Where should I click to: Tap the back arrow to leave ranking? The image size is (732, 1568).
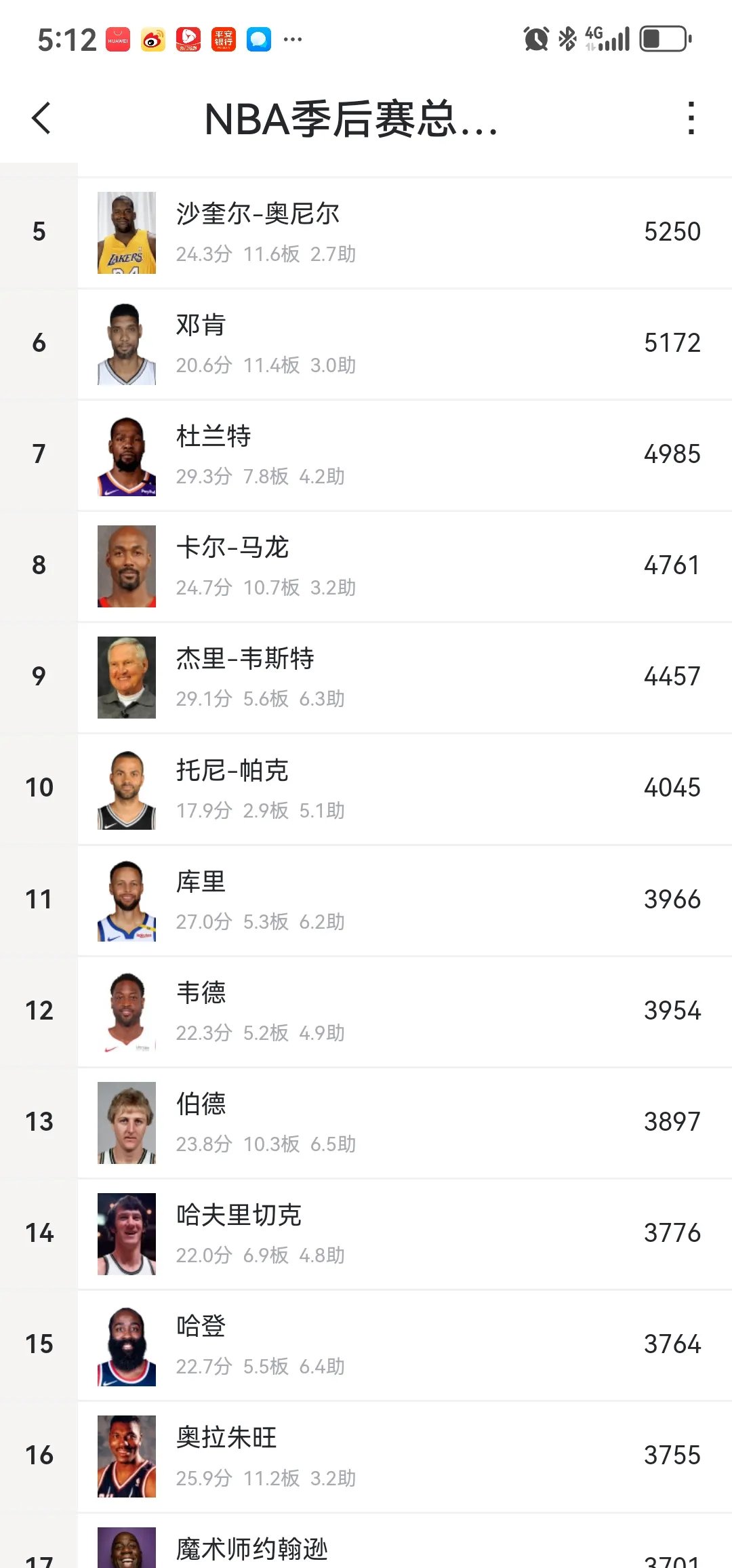41,117
